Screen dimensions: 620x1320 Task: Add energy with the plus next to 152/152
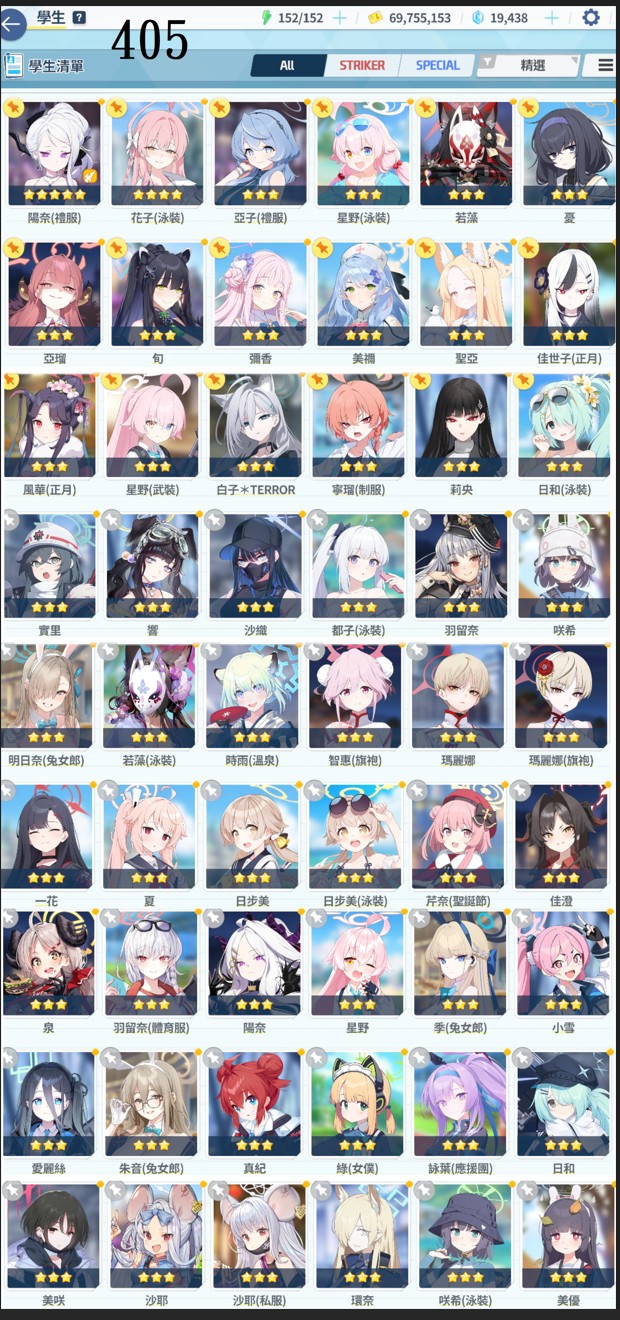[x=339, y=18]
